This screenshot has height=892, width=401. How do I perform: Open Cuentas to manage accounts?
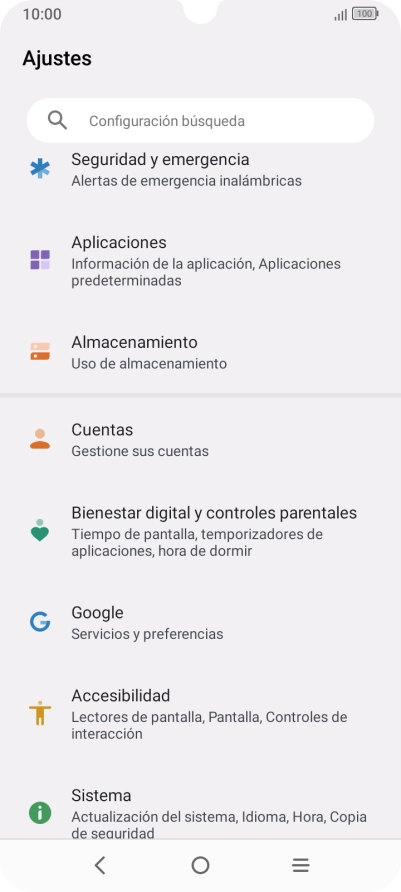pyautogui.click(x=200, y=439)
